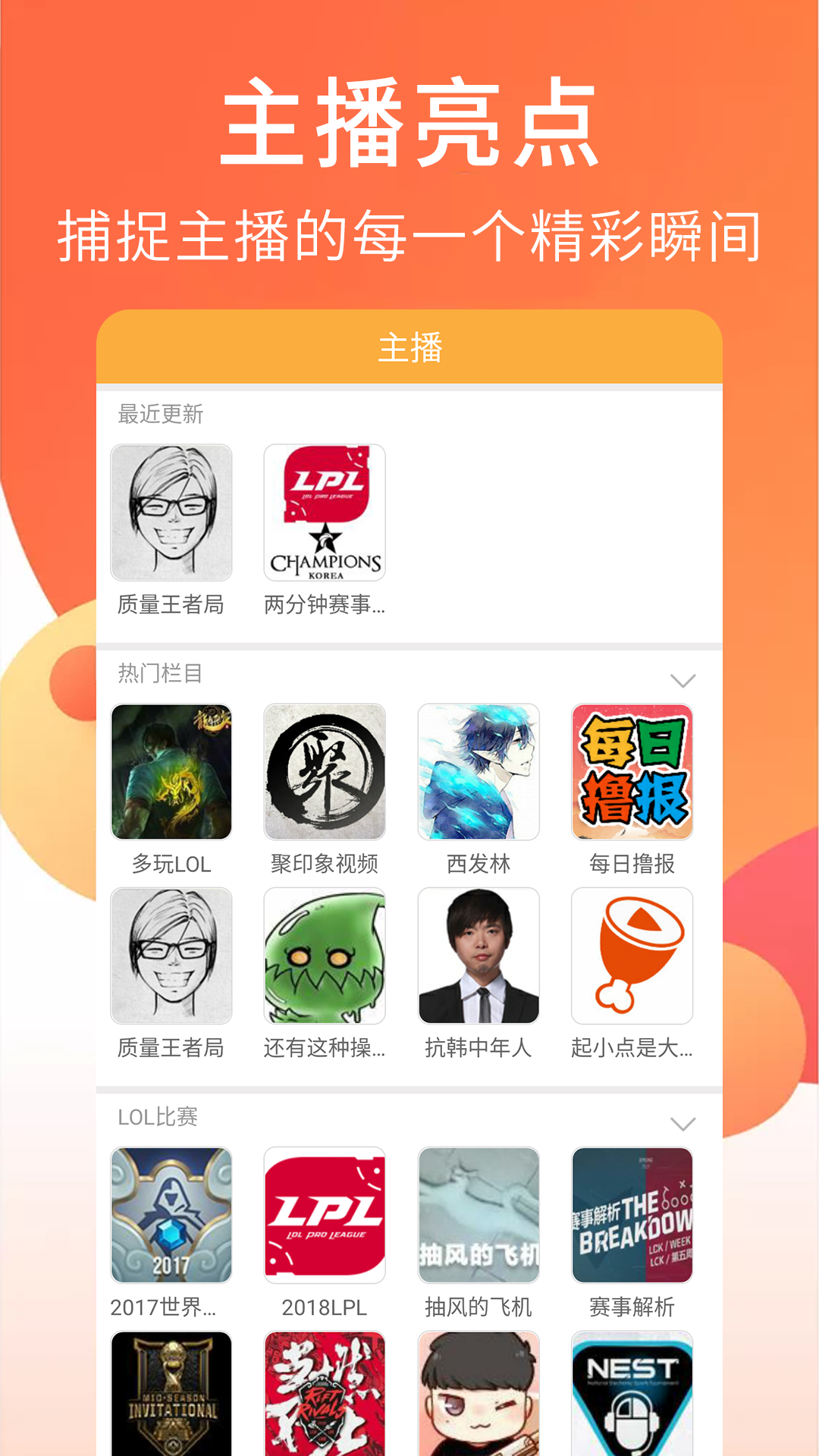The height and width of the screenshot is (1456, 819).
Task: Switch to the 主播 tab
Action: (x=409, y=347)
